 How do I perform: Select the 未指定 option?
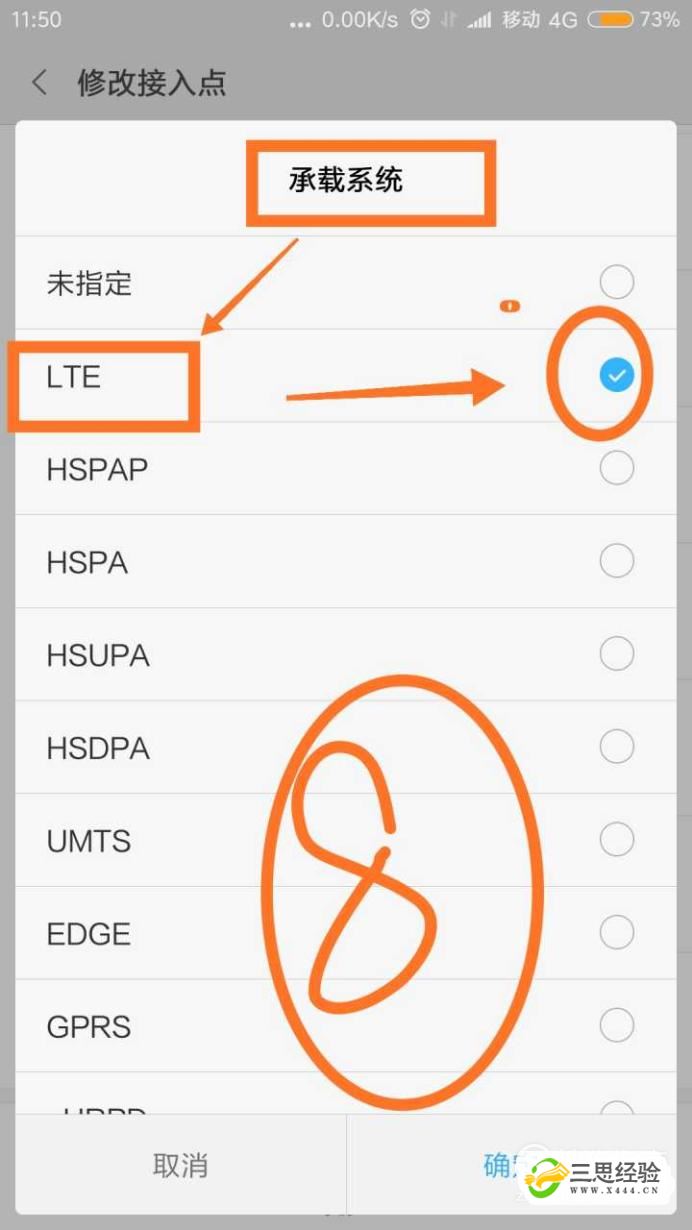pos(616,283)
